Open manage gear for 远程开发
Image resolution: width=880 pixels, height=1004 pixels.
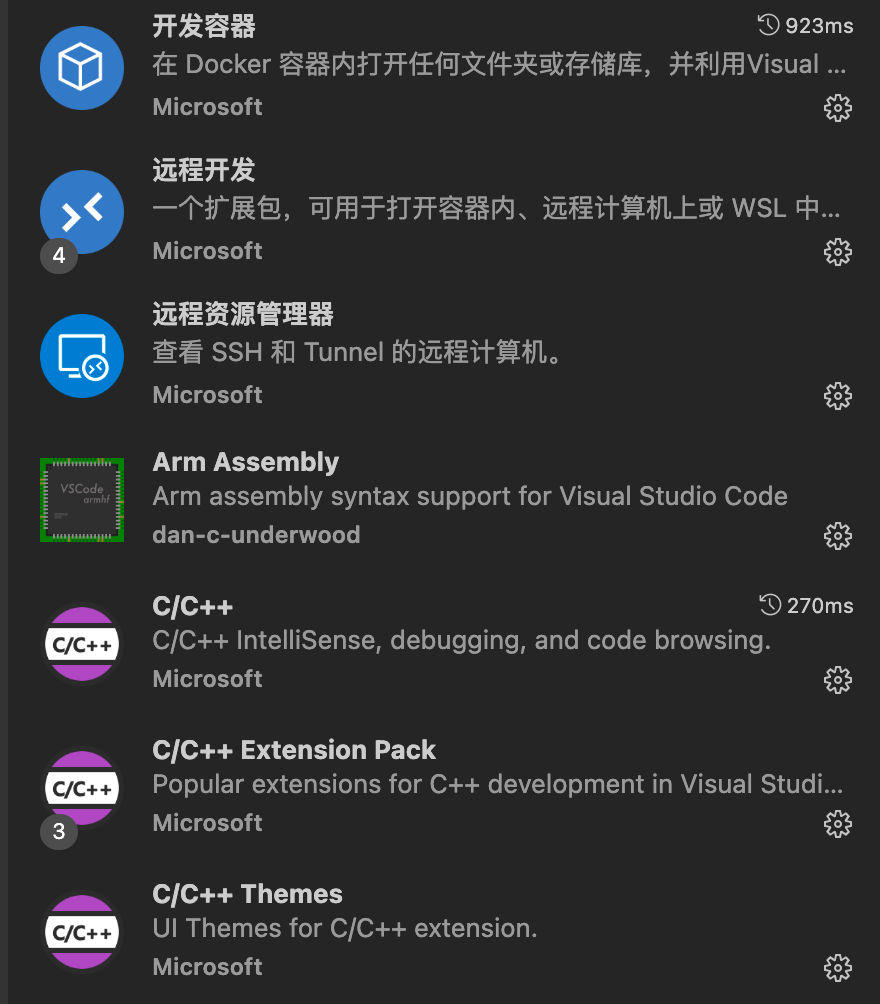[837, 252]
